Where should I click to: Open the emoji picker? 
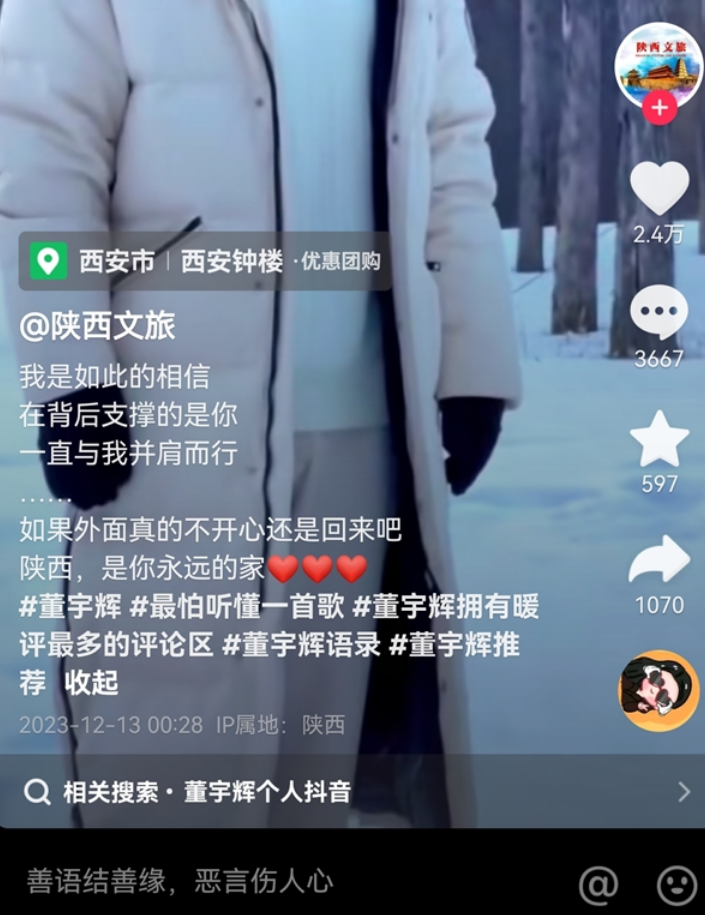[x=676, y=884]
